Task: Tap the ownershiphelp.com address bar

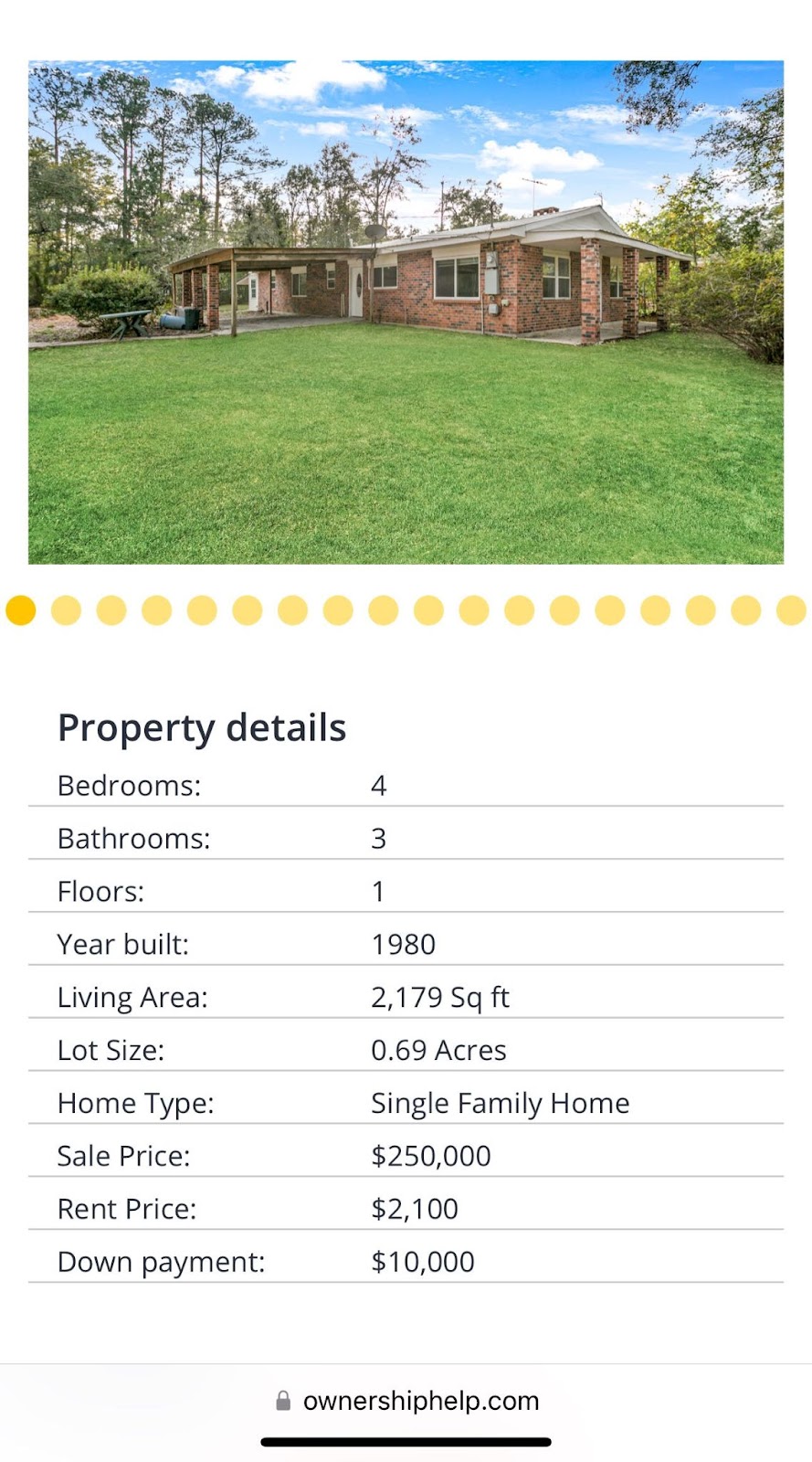Action: [407, 1401]
